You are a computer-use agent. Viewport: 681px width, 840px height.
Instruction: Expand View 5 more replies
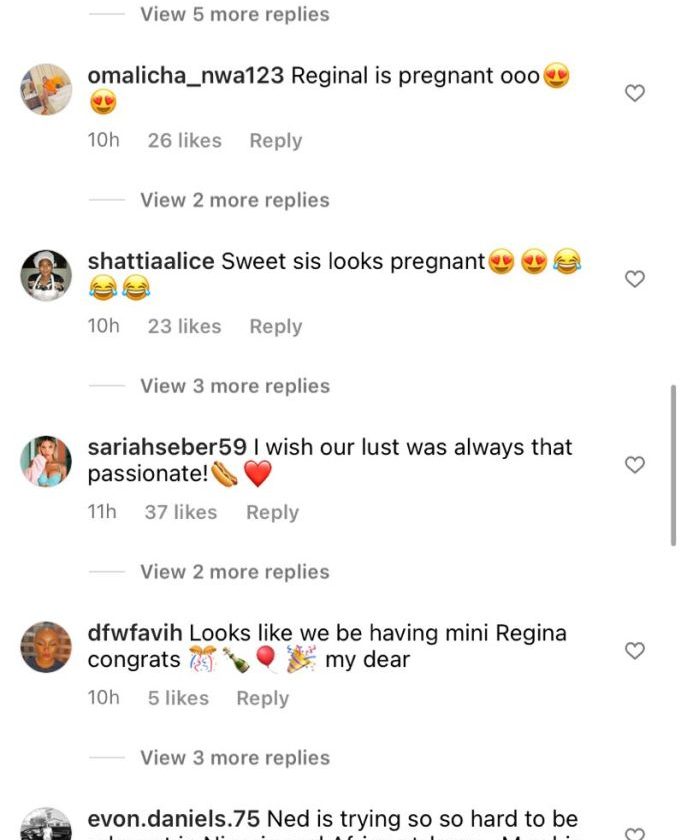click(234, 15)
